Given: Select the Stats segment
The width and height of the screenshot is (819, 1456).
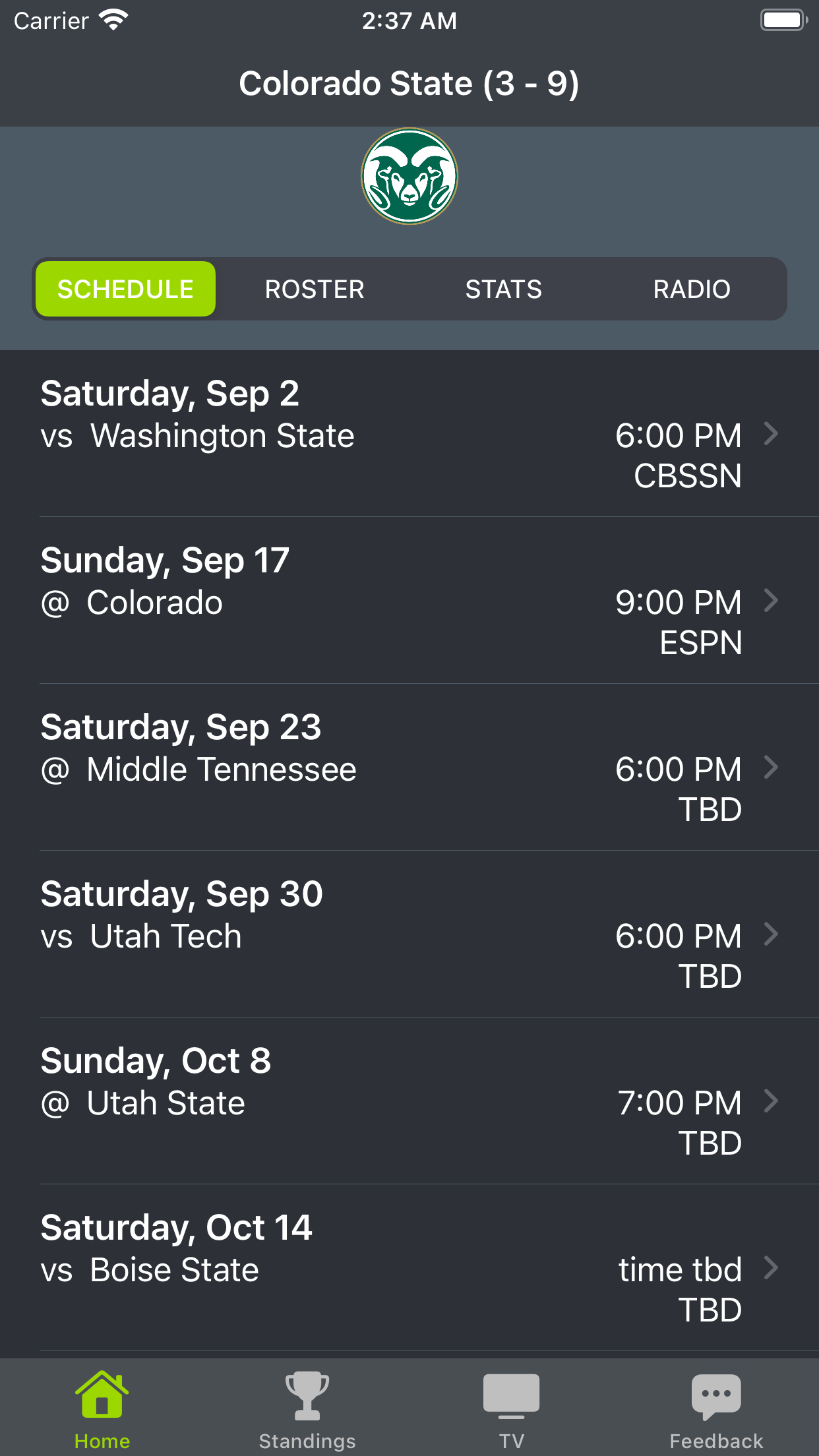Looking at the screenshot, I should click(x=503, y=289).
